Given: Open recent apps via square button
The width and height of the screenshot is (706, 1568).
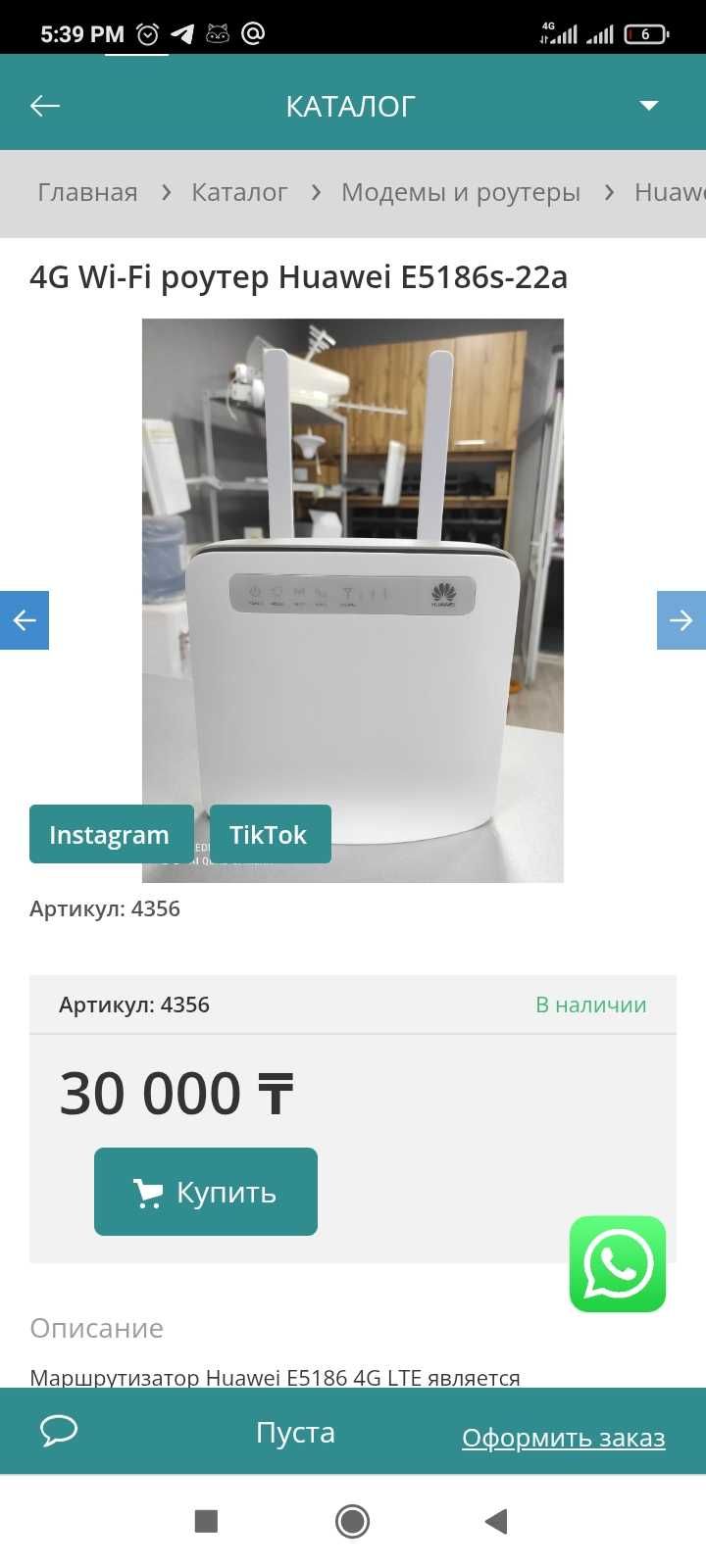Looking at the screenshot, I should point(206,1521).
